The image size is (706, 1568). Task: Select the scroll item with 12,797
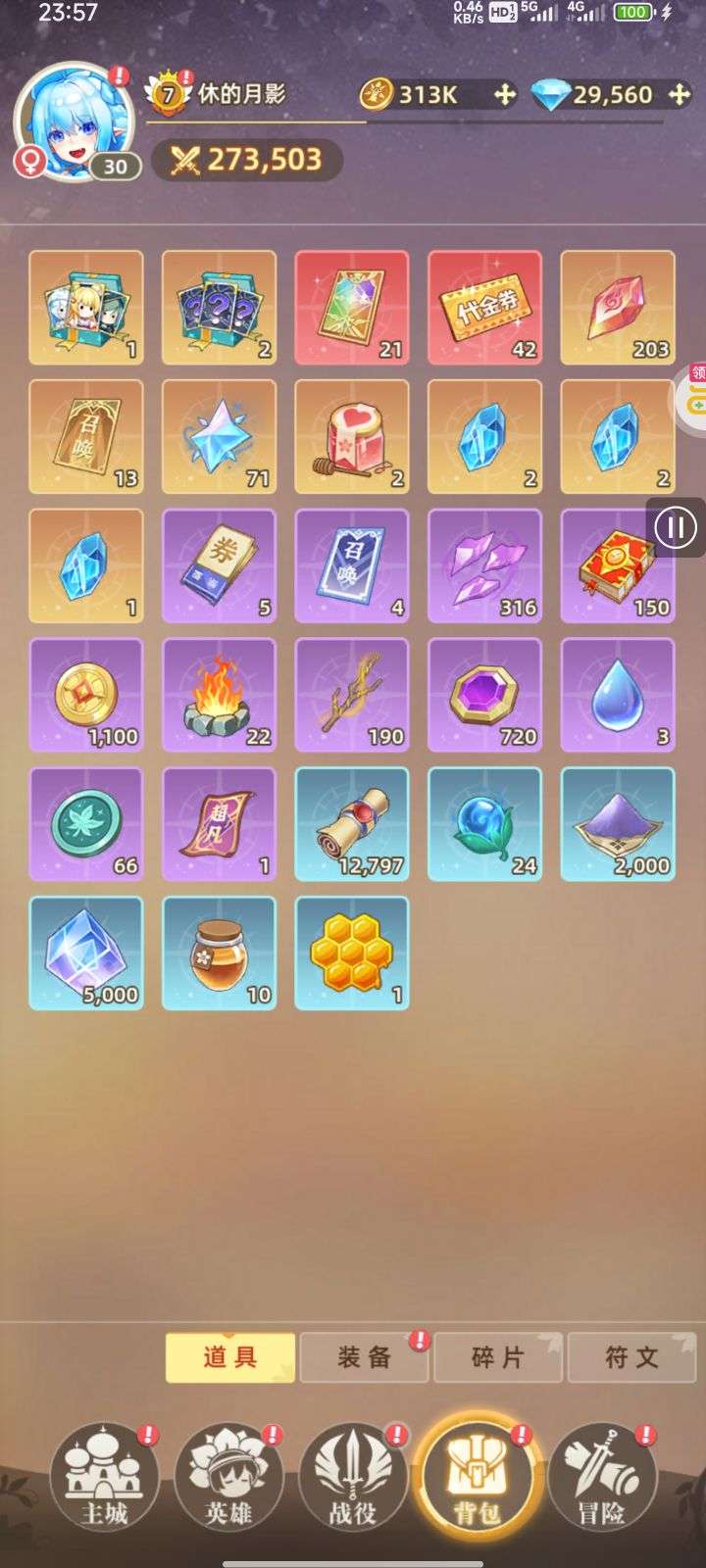tap(351, 823)
